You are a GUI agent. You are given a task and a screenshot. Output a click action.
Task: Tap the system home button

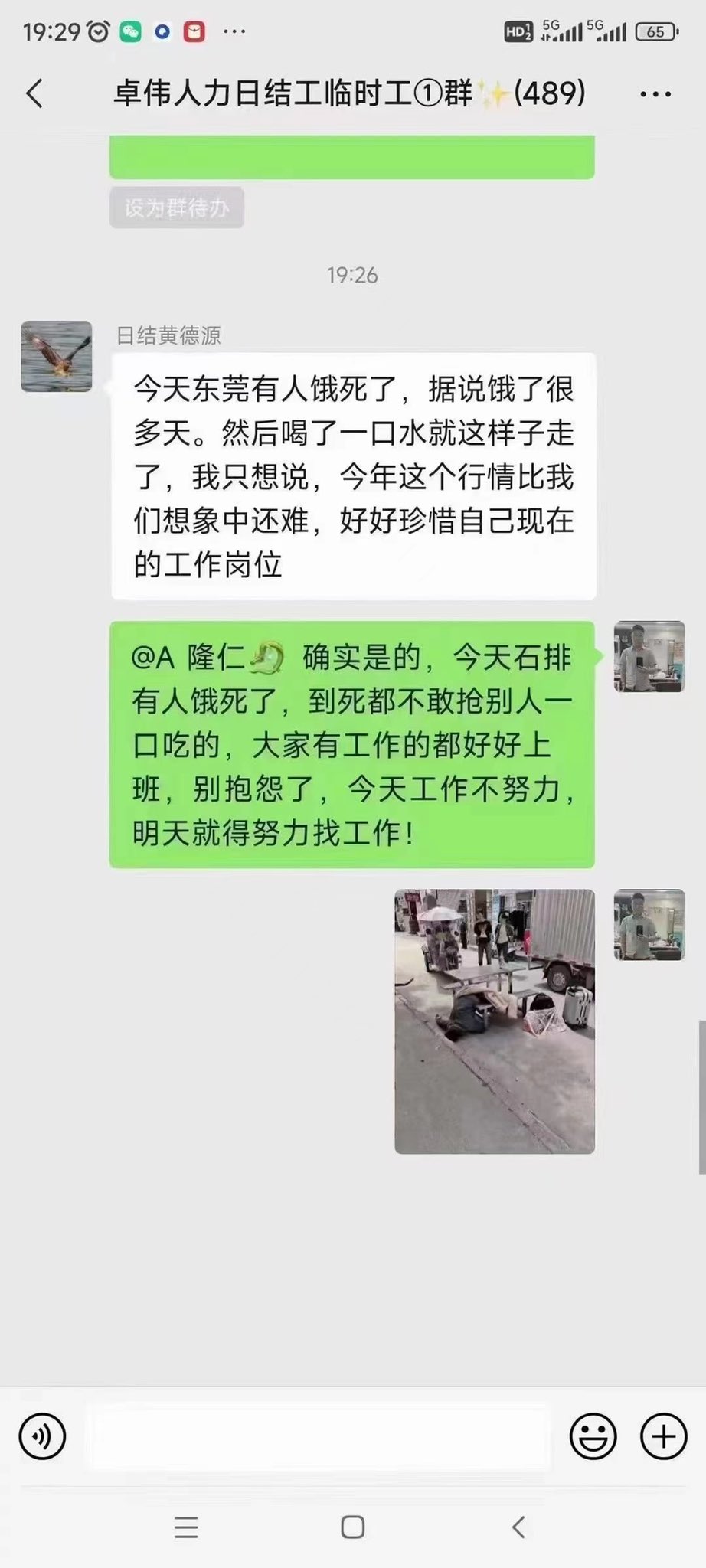pyautogui.click(x=352, y=1527)
